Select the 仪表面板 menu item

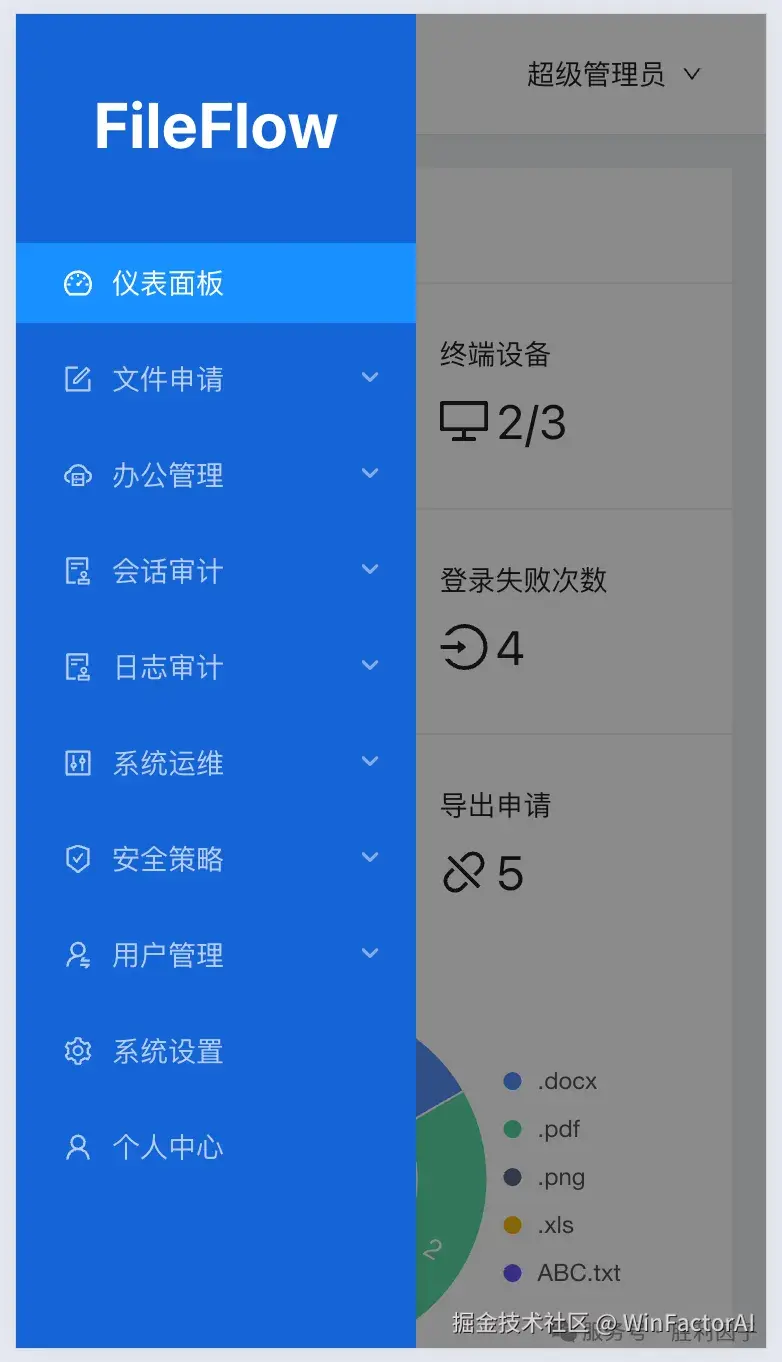click(x=167, y=283)
